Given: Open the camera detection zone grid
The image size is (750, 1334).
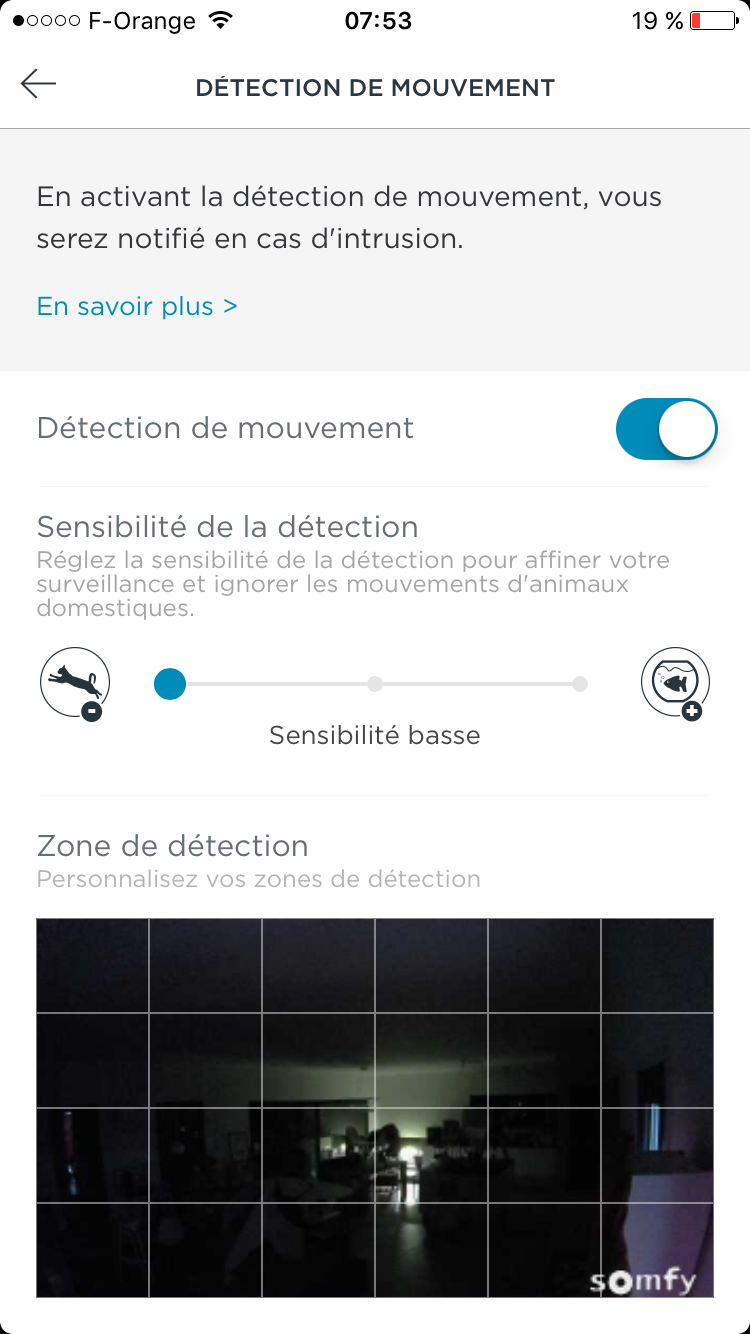Looking at the screenshot, I should click(x=375, y=1108).
